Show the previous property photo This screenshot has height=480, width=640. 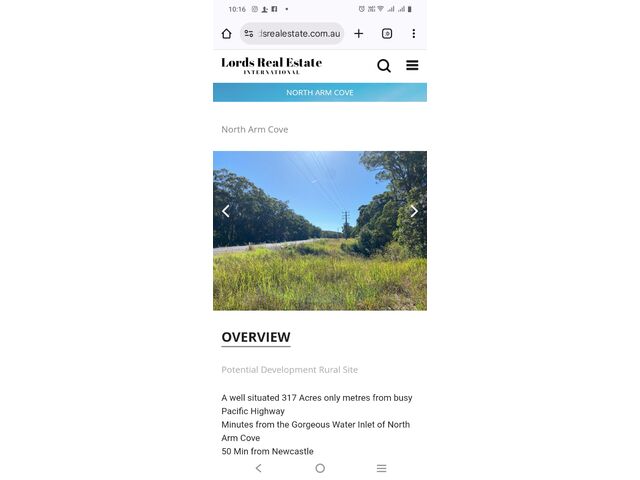tap(225, 211)
